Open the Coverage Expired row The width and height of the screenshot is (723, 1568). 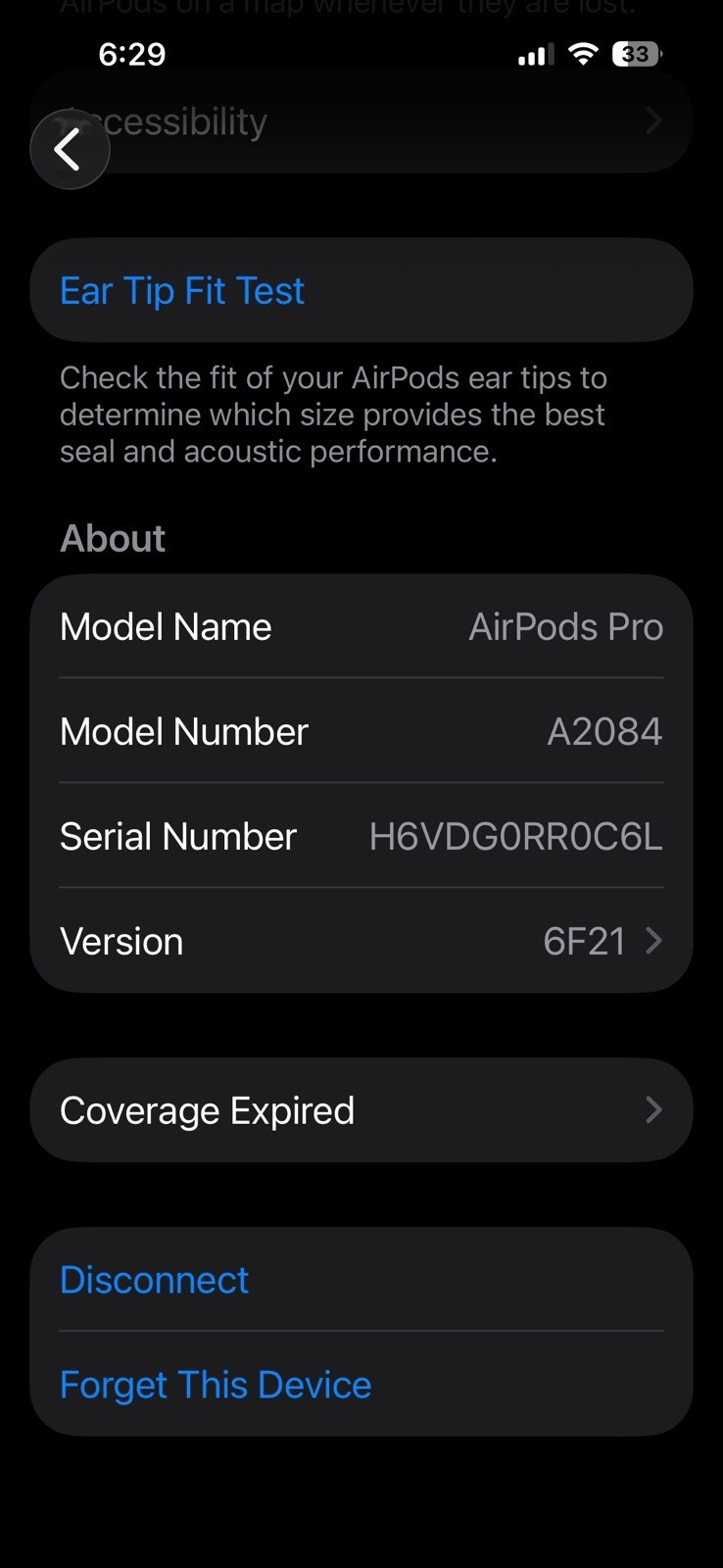[x=361, y=1110]
